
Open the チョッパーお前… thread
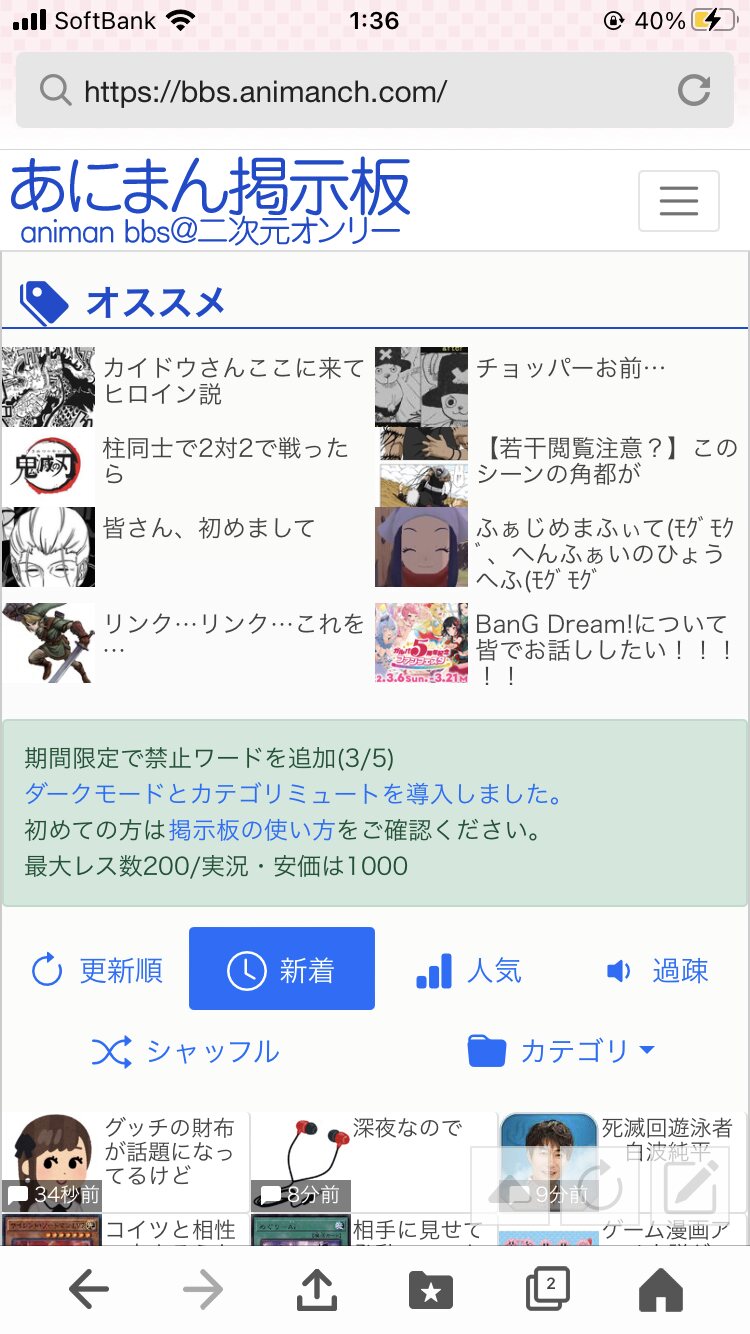coord(570,369)
